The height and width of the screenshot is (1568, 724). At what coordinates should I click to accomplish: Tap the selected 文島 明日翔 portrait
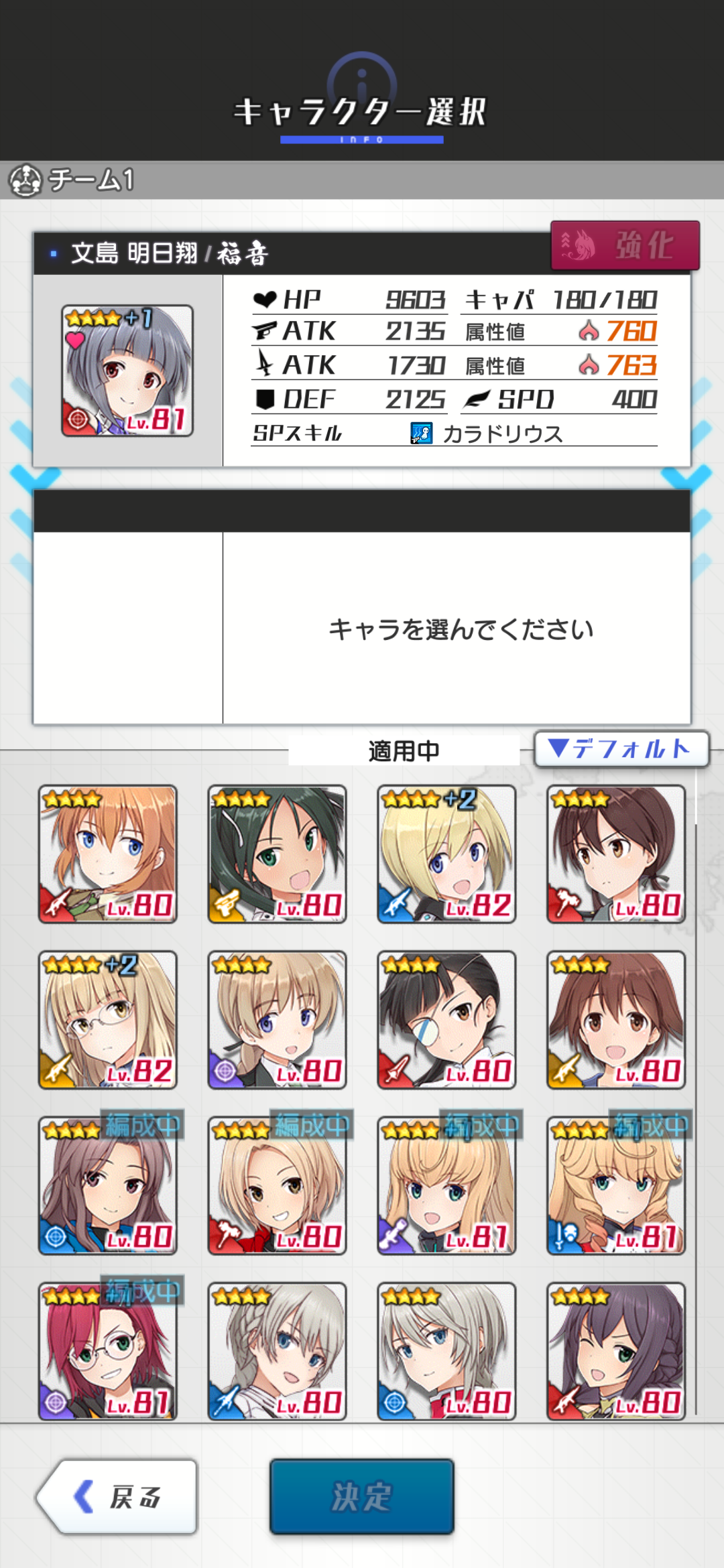coord(127,371)
